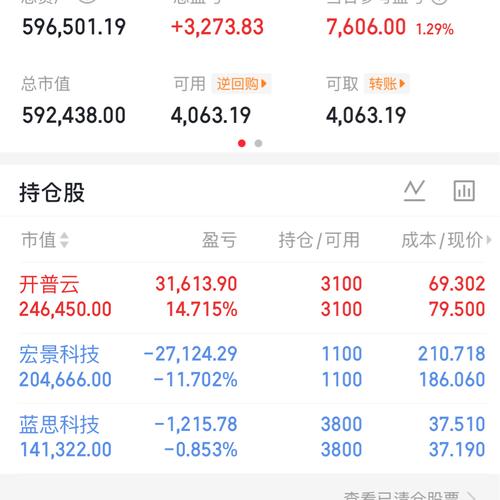
Task: Open the 开普云 holding details
Action: tap(252, 297)
